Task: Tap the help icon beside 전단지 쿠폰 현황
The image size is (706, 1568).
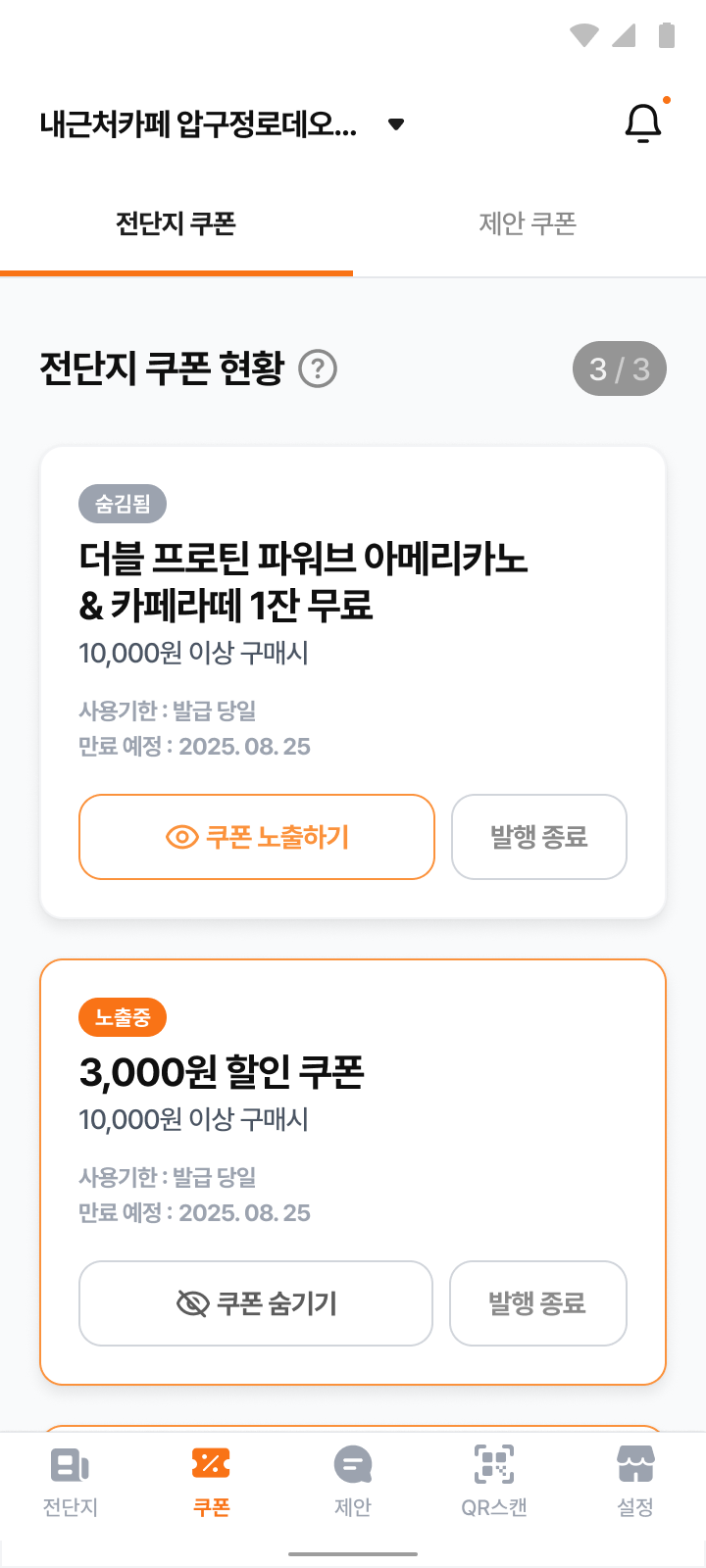Action: [318, 369]
